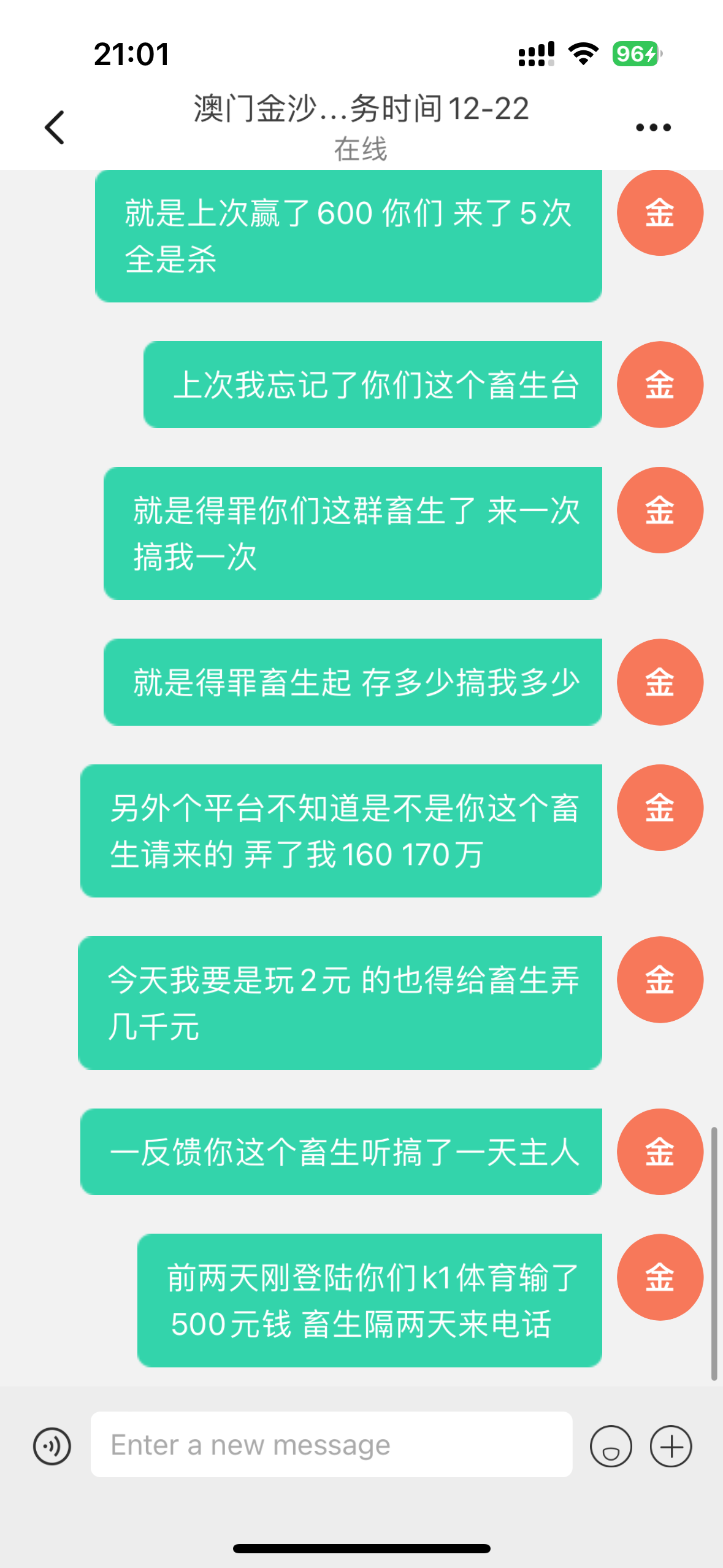Tap the 在线 online status label
Screen dimensions: 723x1568
(361, 152)
